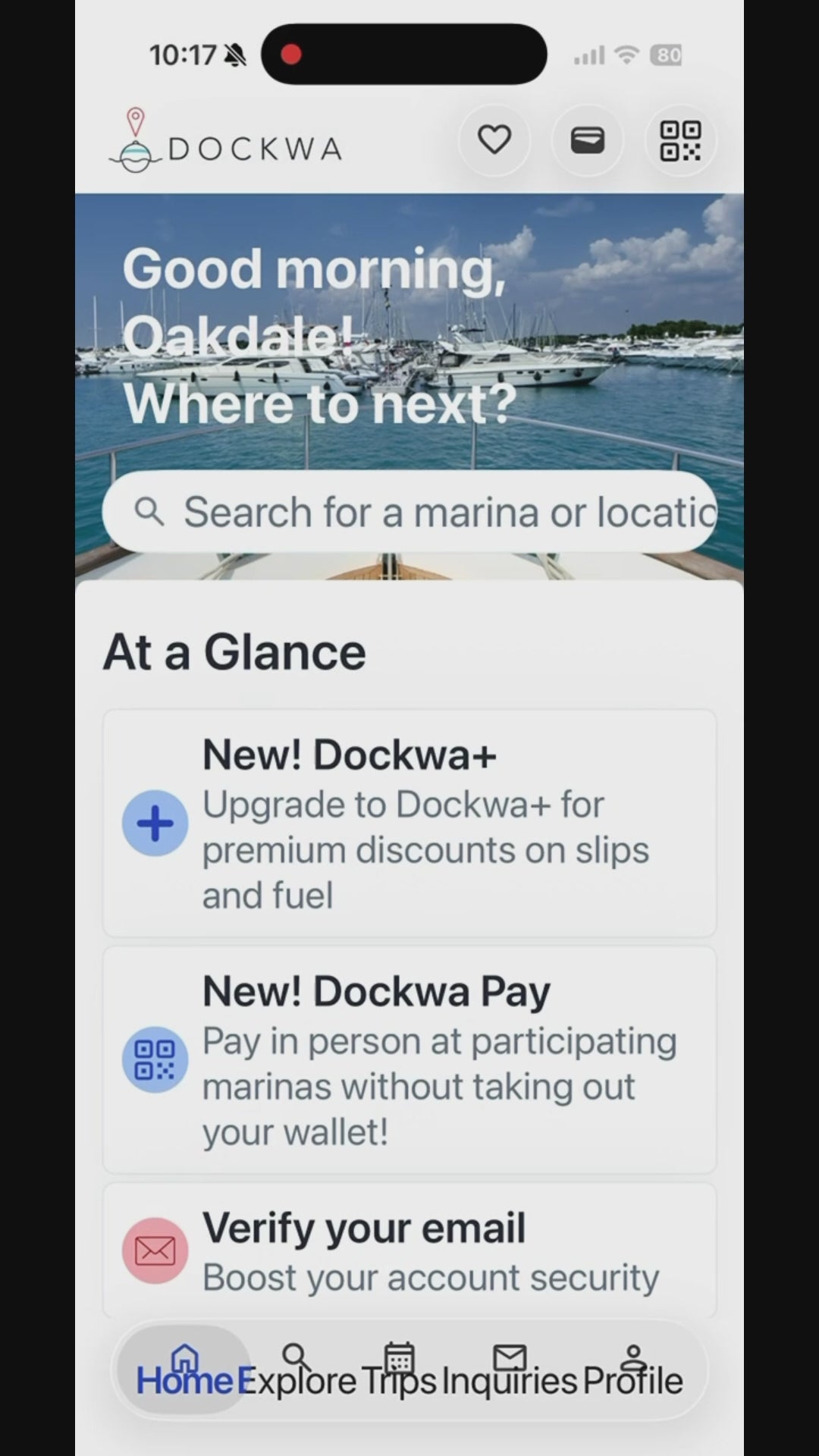This screenshot has height=1456, width=819.
Task: Open the wallet card icon
Action: 588,140
